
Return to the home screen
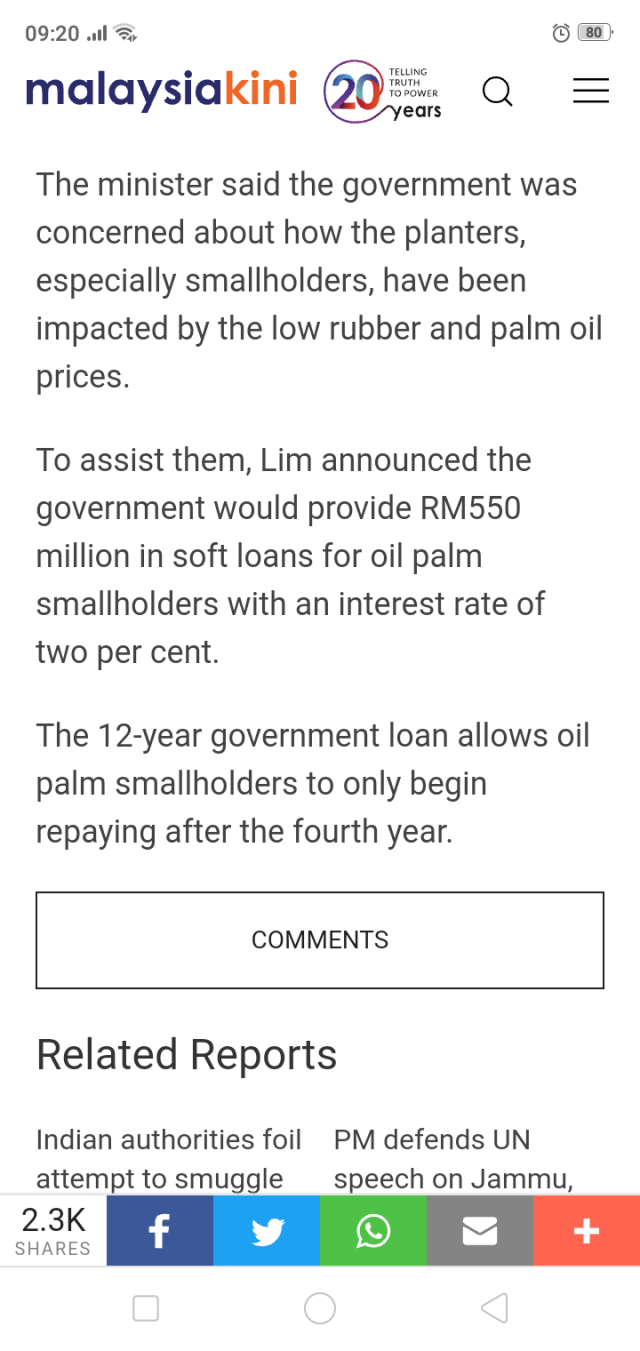tap(320, 1308)
